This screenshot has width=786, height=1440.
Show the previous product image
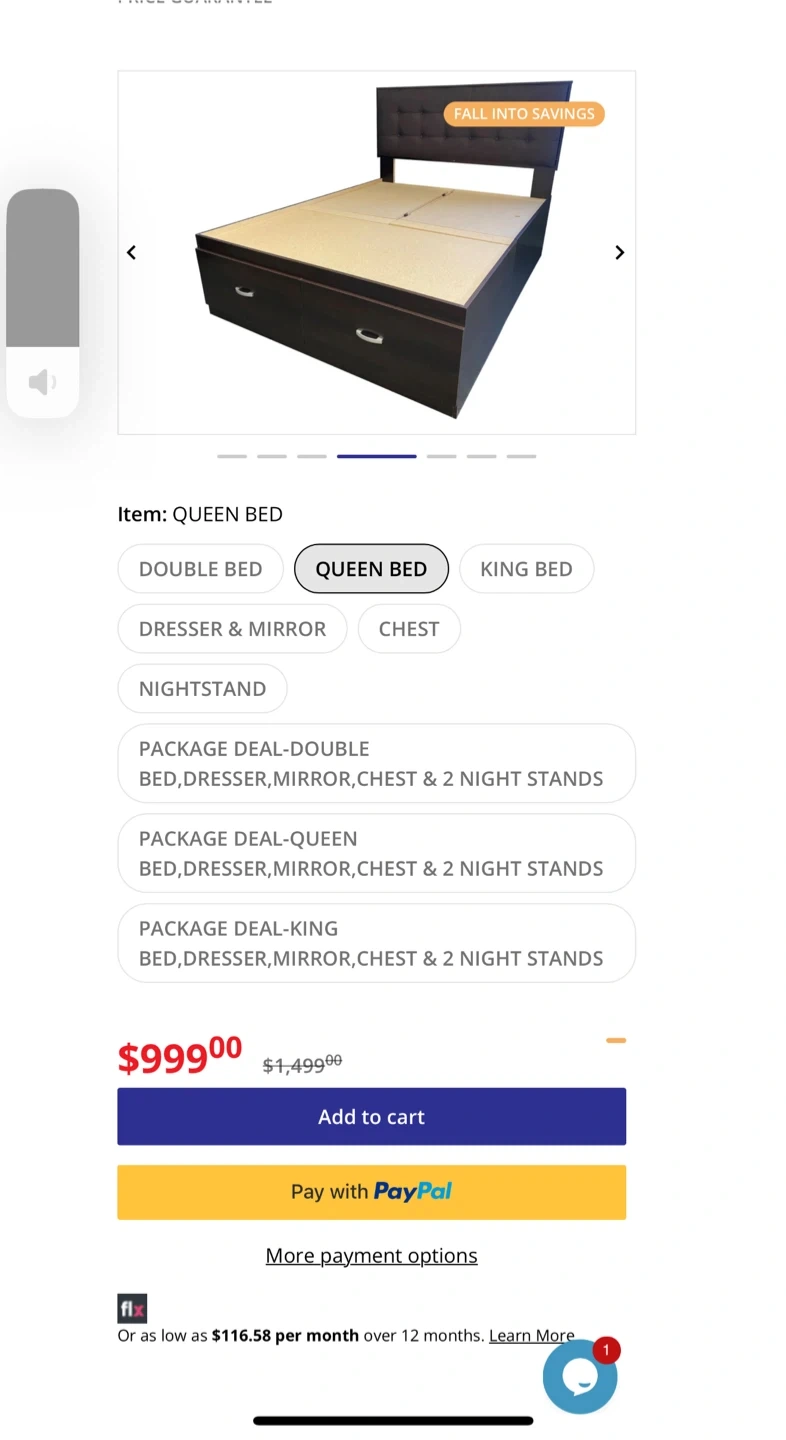pos(131,252)
